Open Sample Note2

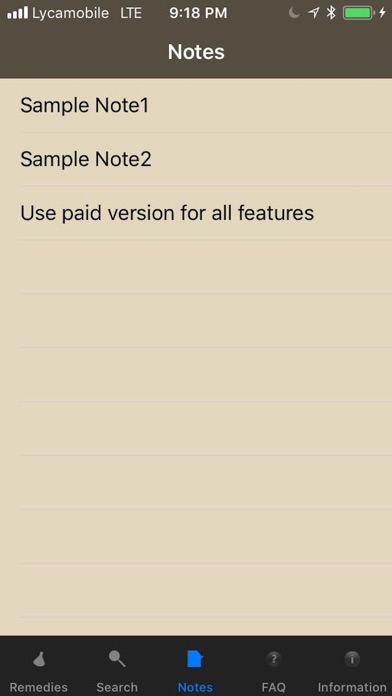coord(196,159)
